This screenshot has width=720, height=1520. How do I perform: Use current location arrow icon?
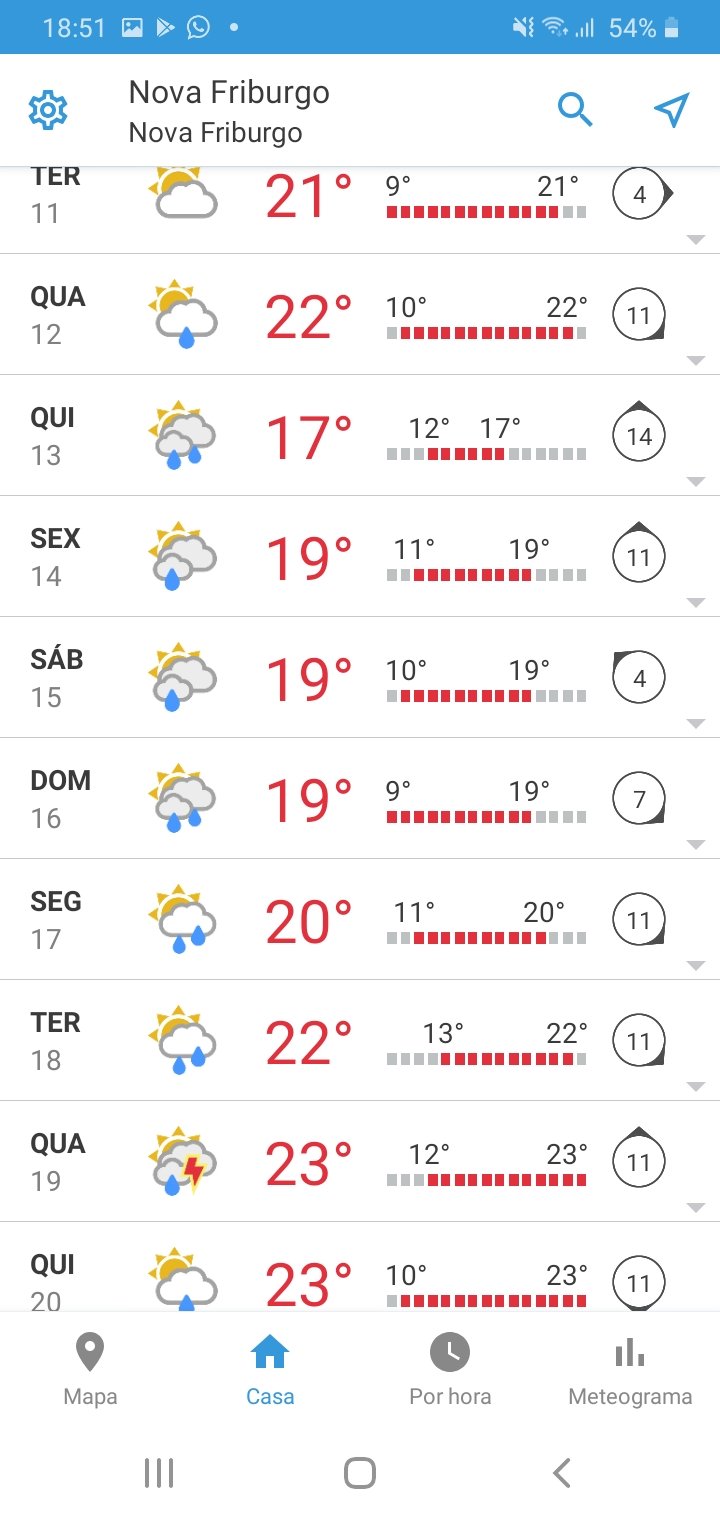(x=672, y=110)
